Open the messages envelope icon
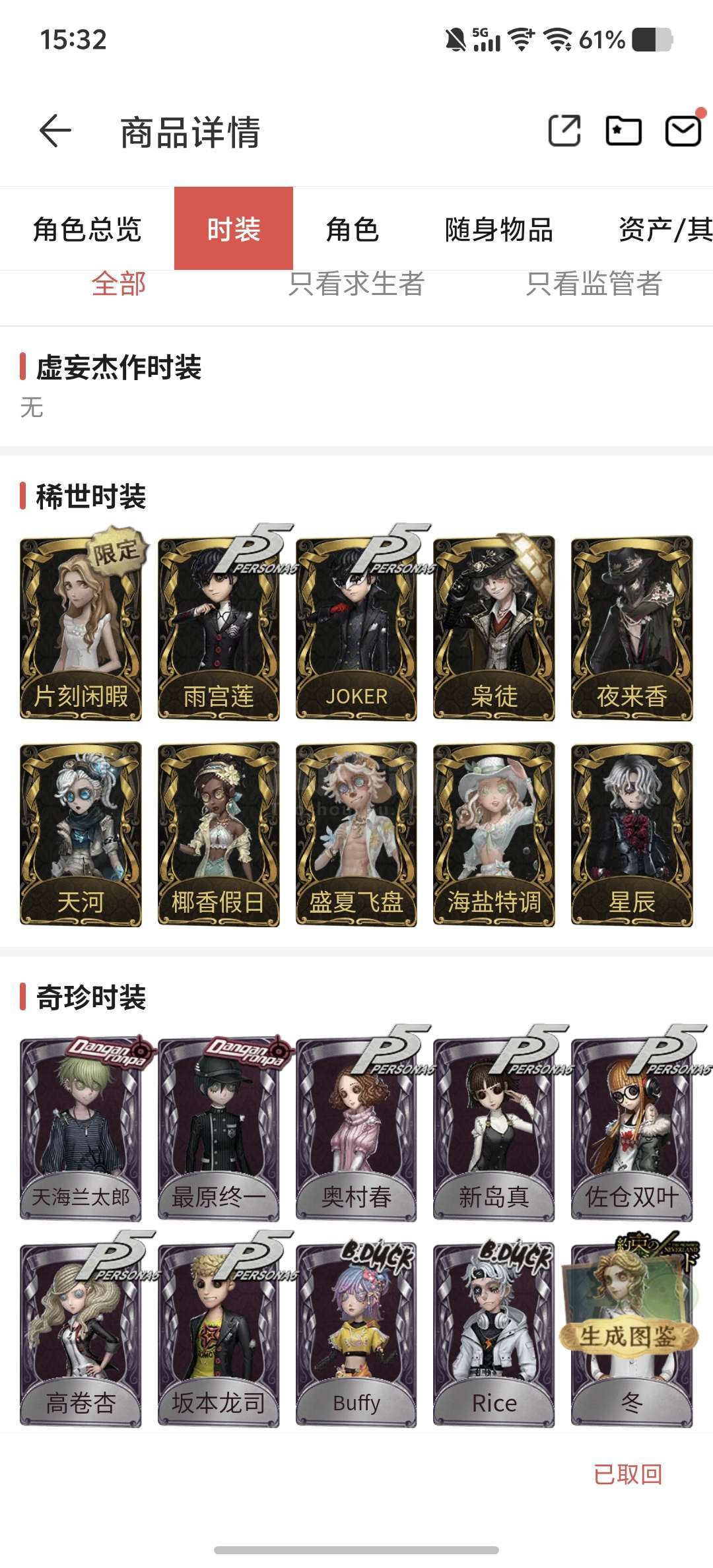Screen dimensions: 713x1568 coord(683,131)
